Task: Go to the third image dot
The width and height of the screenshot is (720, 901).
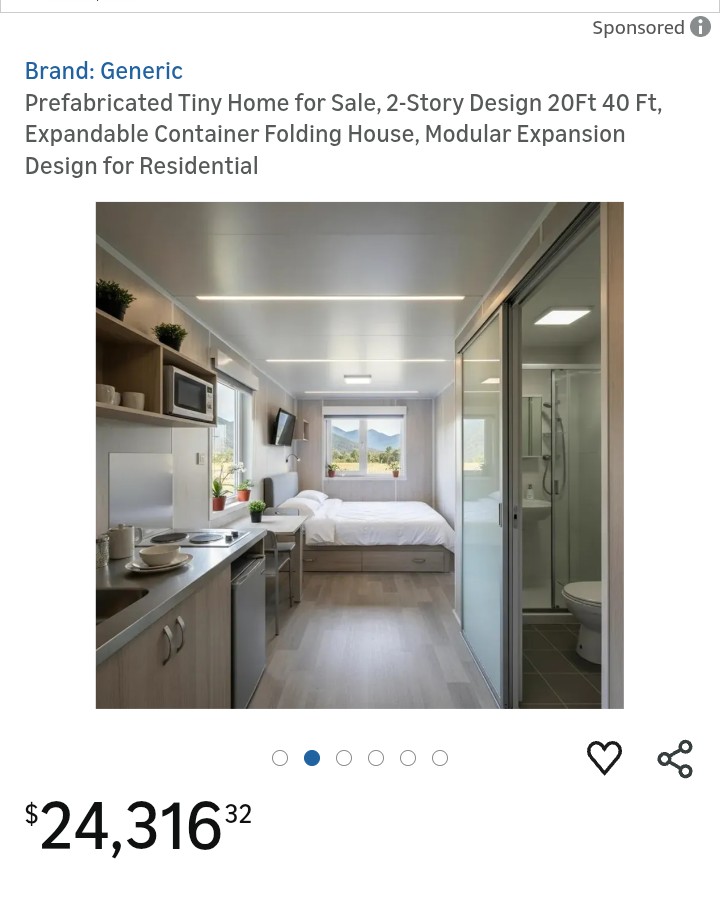Action: tap(344, 758)
